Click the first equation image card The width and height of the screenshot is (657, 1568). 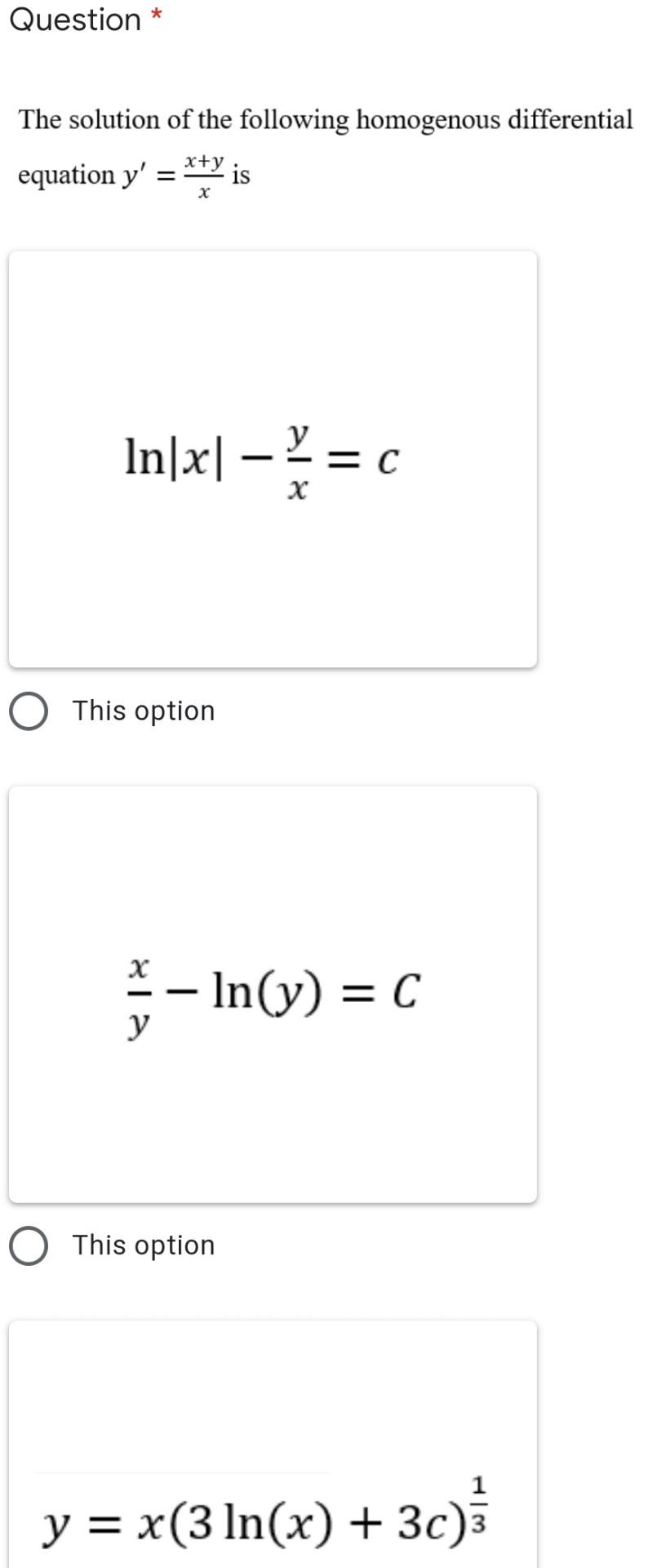point(273,459)
